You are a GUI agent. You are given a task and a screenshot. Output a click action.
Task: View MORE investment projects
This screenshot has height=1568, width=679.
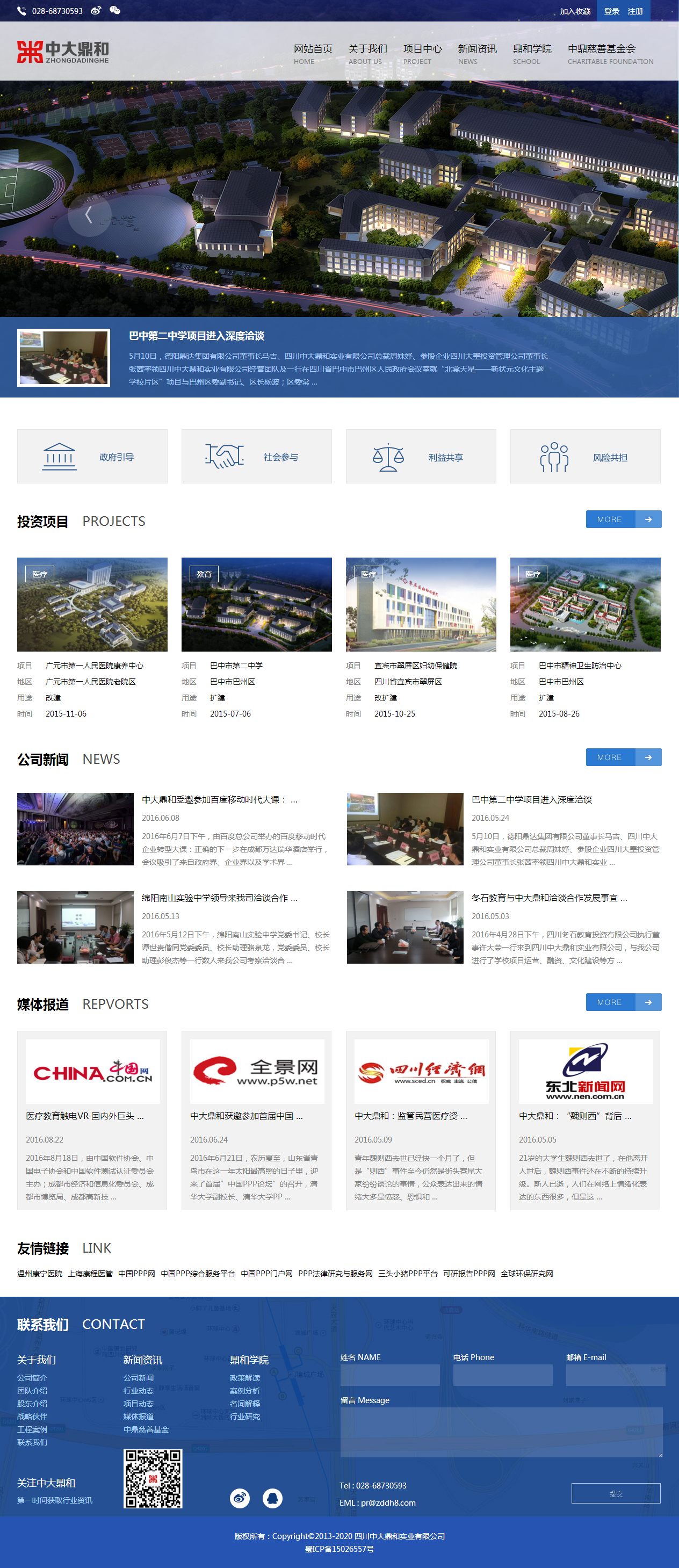click(x=623, y=519)
